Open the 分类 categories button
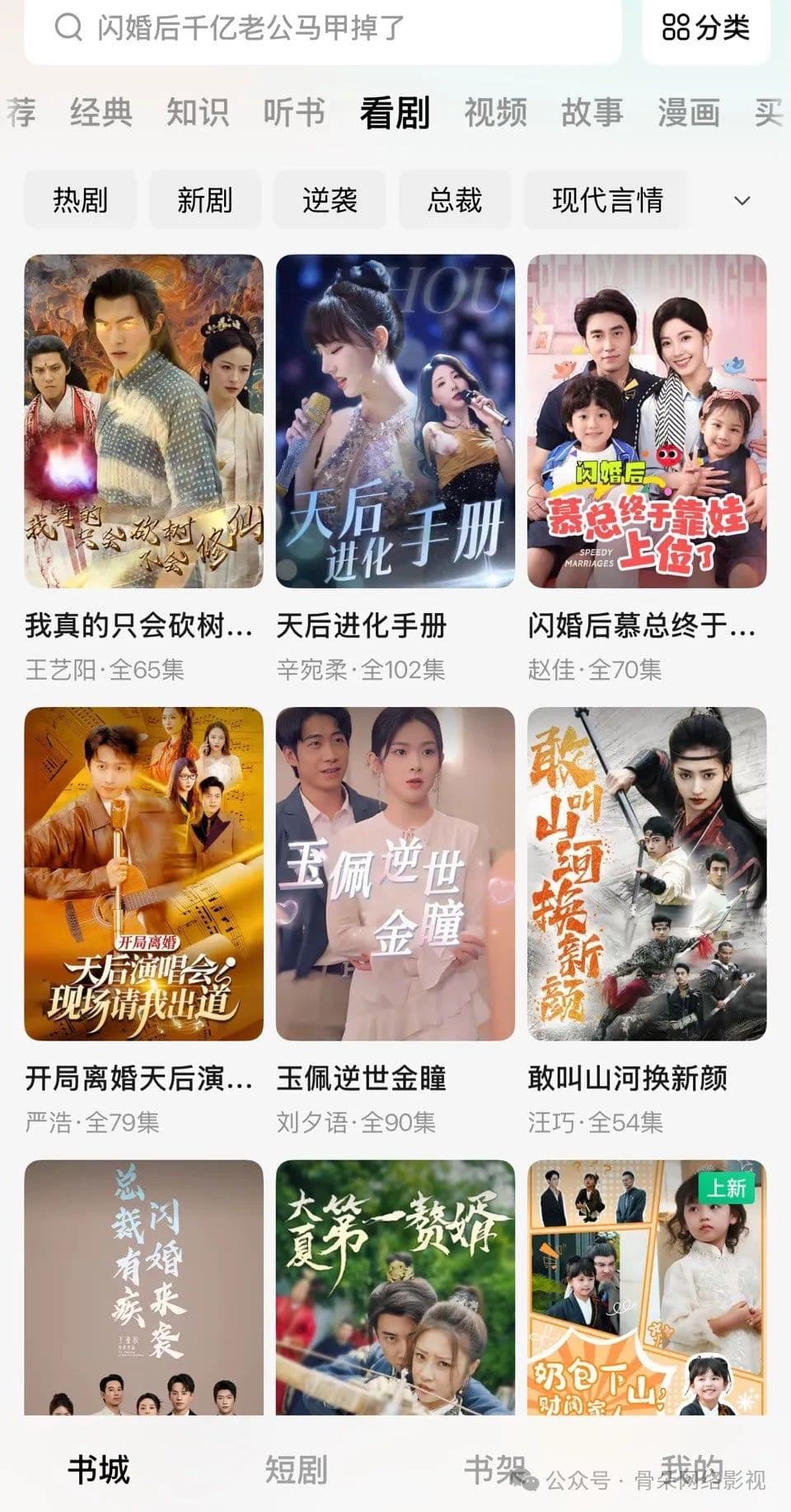Viewport: 791px width, 1512px height. click(x=705, y=28)
